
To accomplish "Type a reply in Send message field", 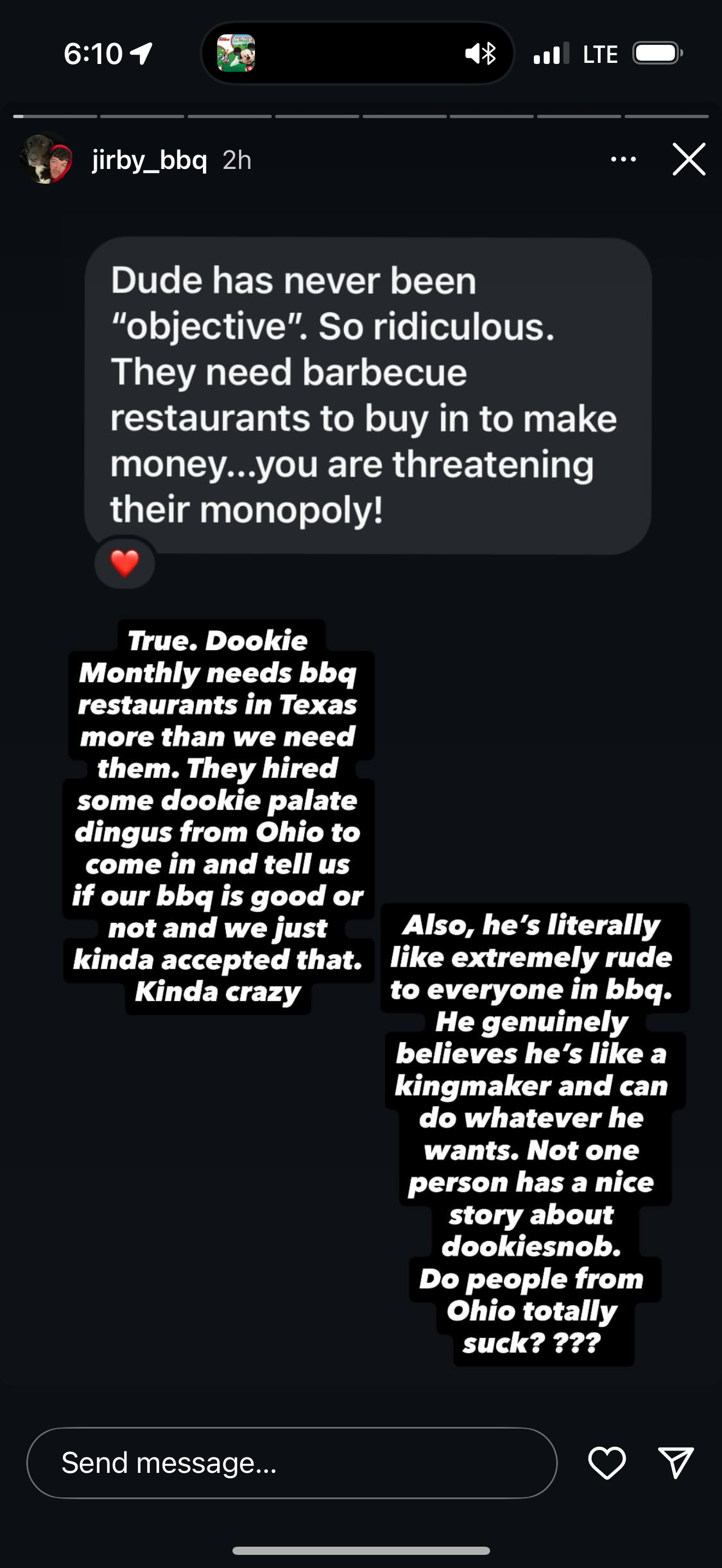I will [x=292, y=1462].
